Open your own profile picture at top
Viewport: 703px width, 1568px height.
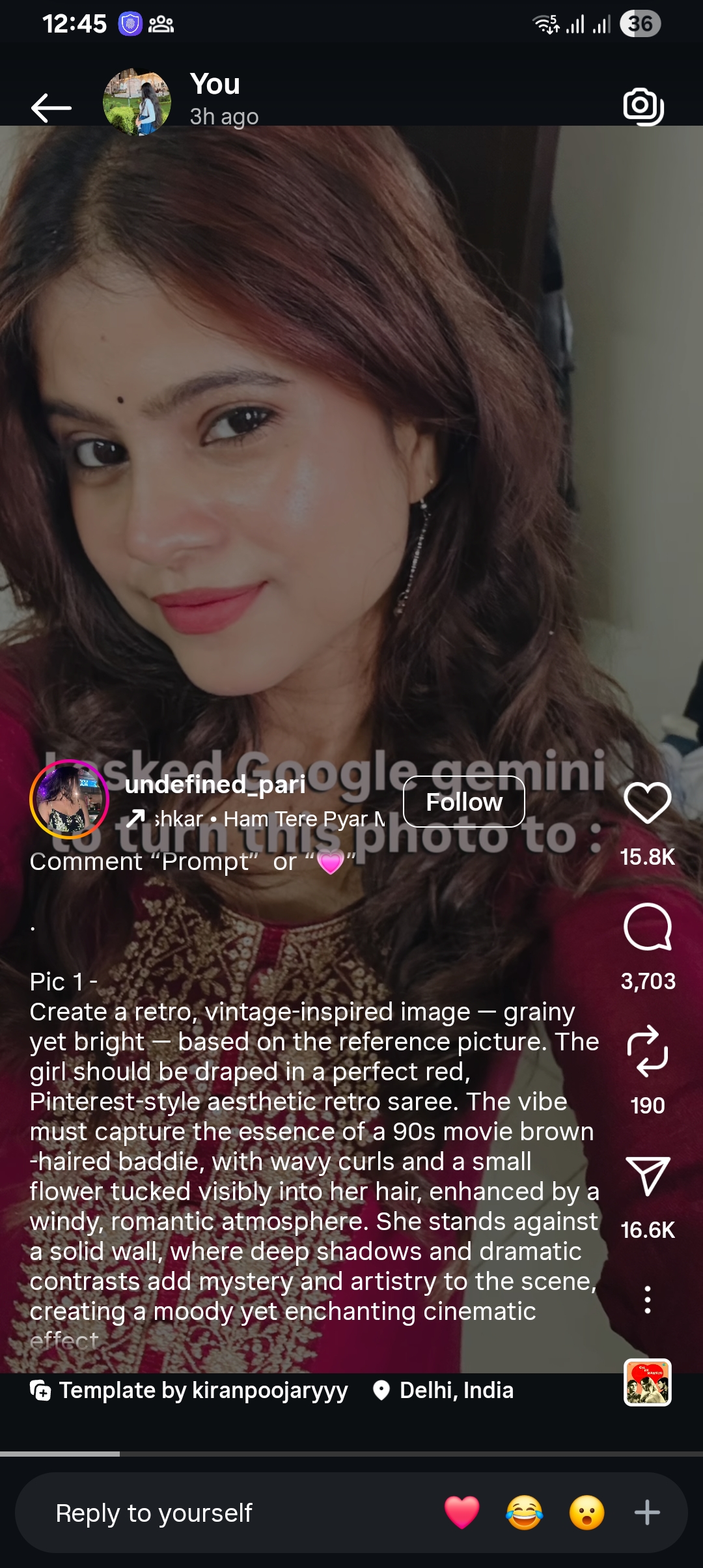tap(137, 102)
